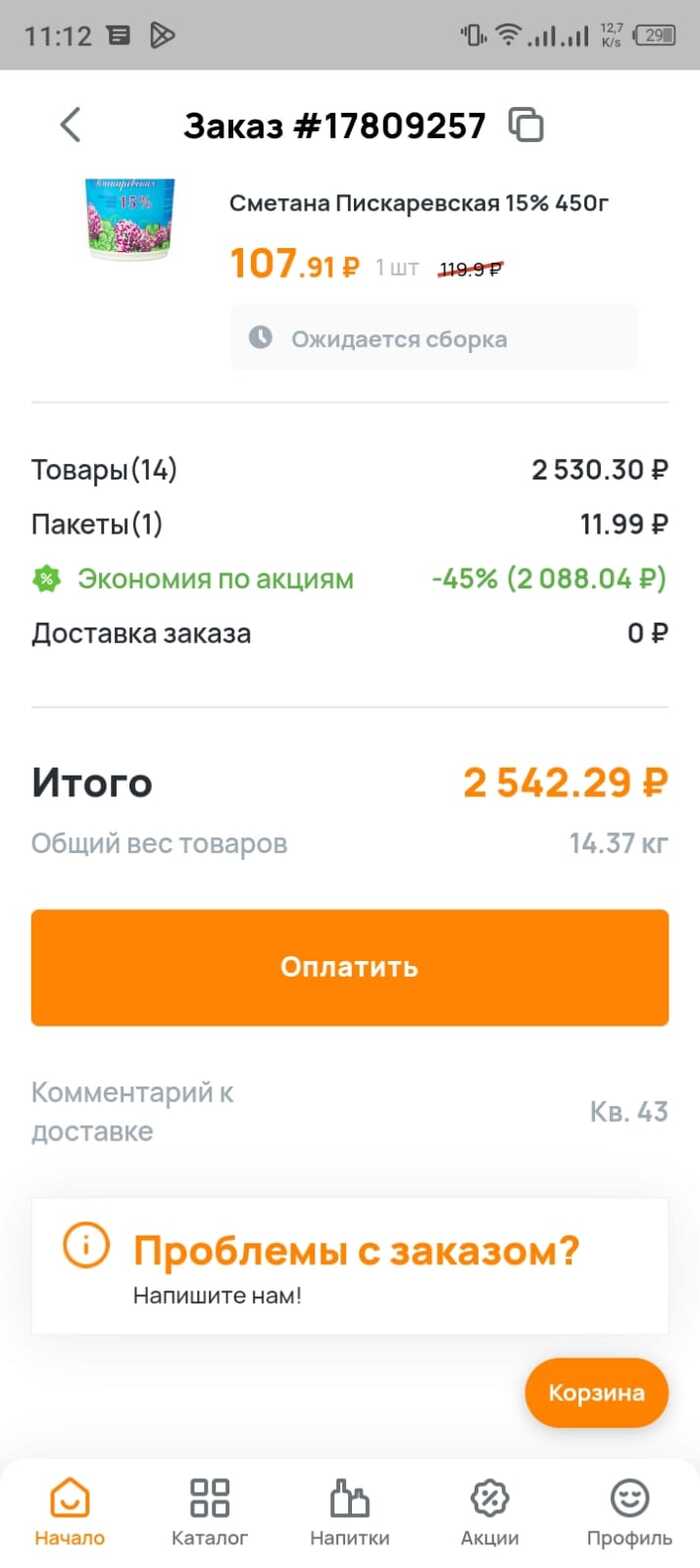Open the Проблемы с заказом help card

[x=349, y=1265]
